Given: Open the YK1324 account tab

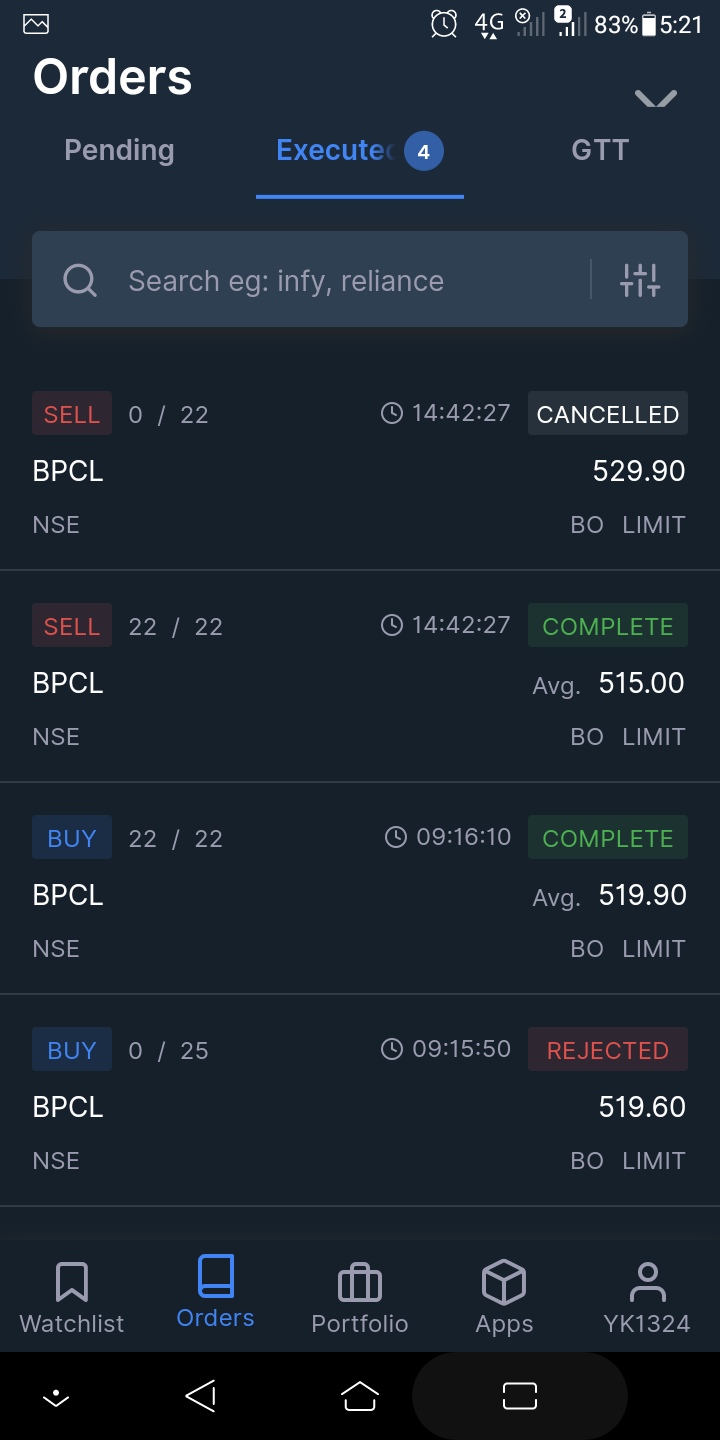Looking at the screenshot, I should 647,1297.
